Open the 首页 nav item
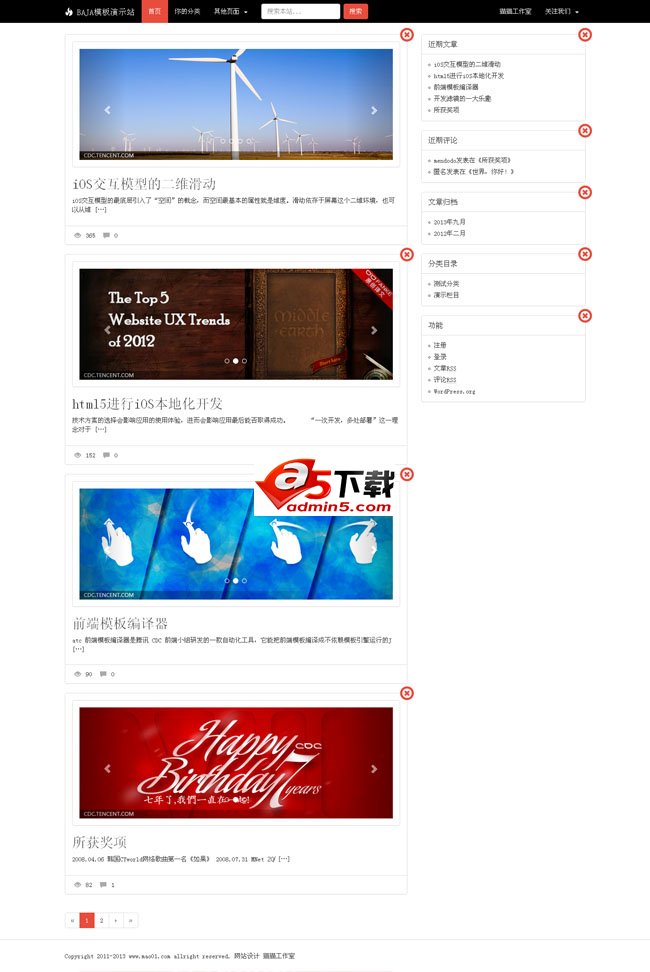Image resolution: width=650 pixels, height=972 pixels. pyautogui.click(x=154, y=11)
